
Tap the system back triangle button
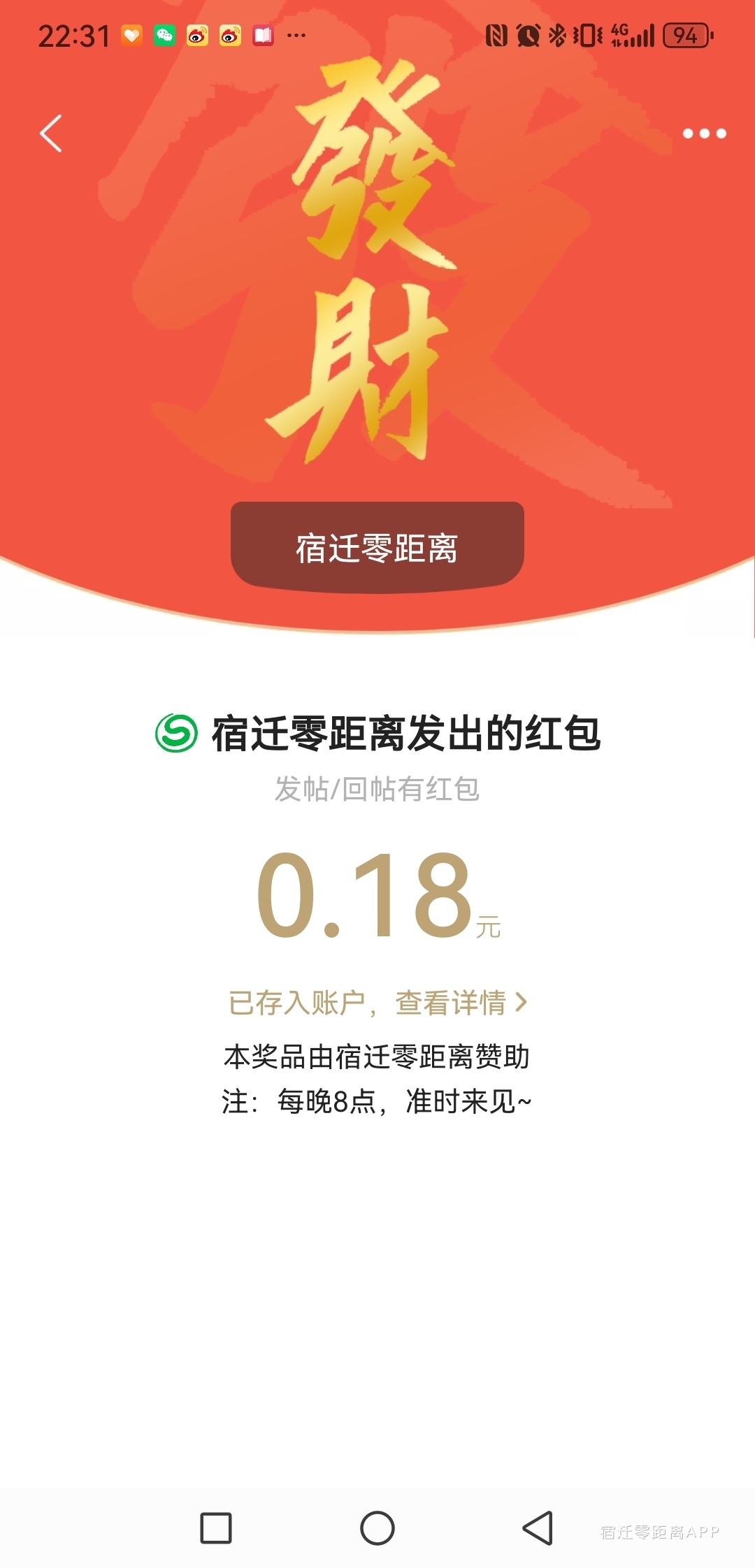click(x=538, y=1528)
